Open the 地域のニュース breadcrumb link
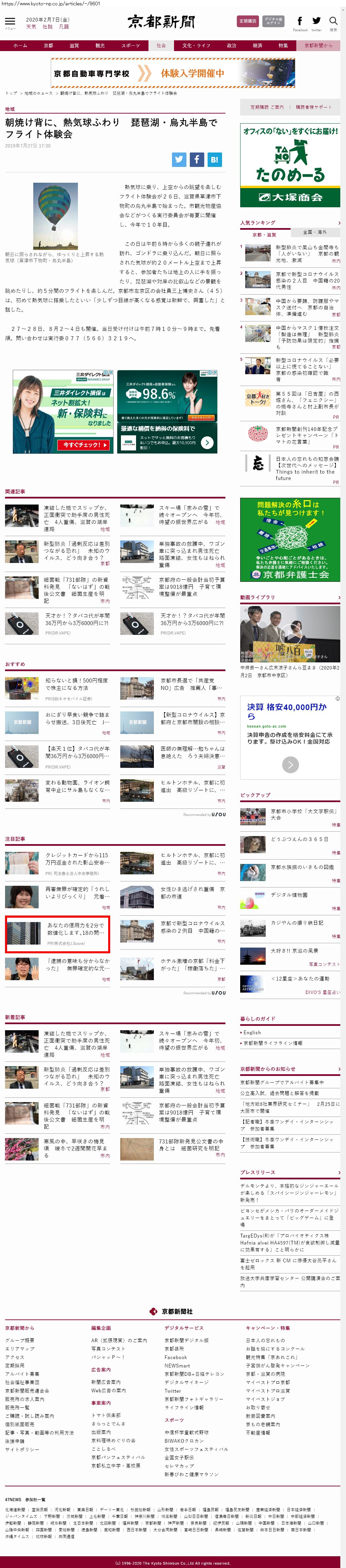Screen dimensions: 346x1568 pyautogui.click(x=38, y=93)
